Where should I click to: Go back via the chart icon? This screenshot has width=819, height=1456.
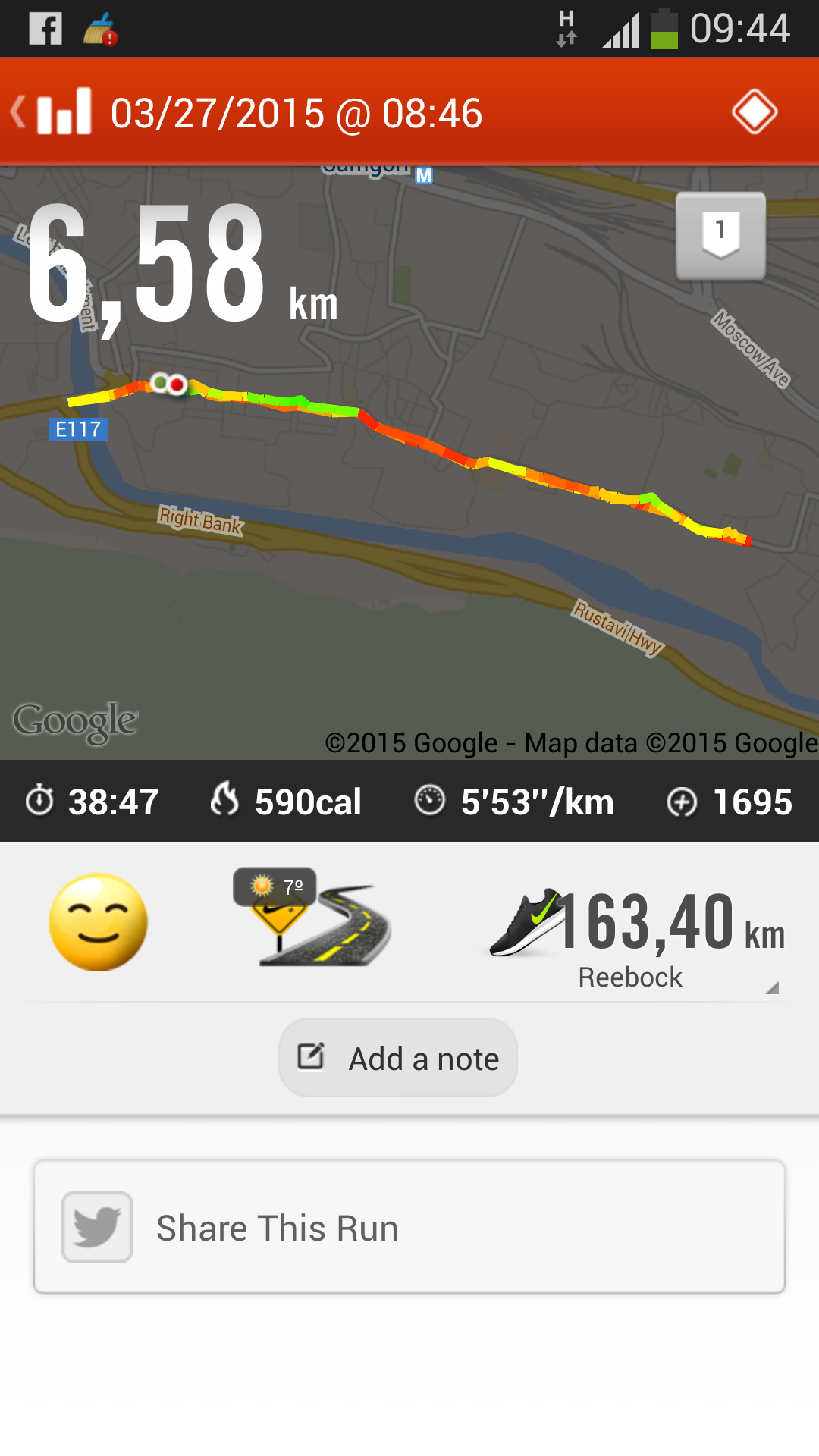[53, 112]
